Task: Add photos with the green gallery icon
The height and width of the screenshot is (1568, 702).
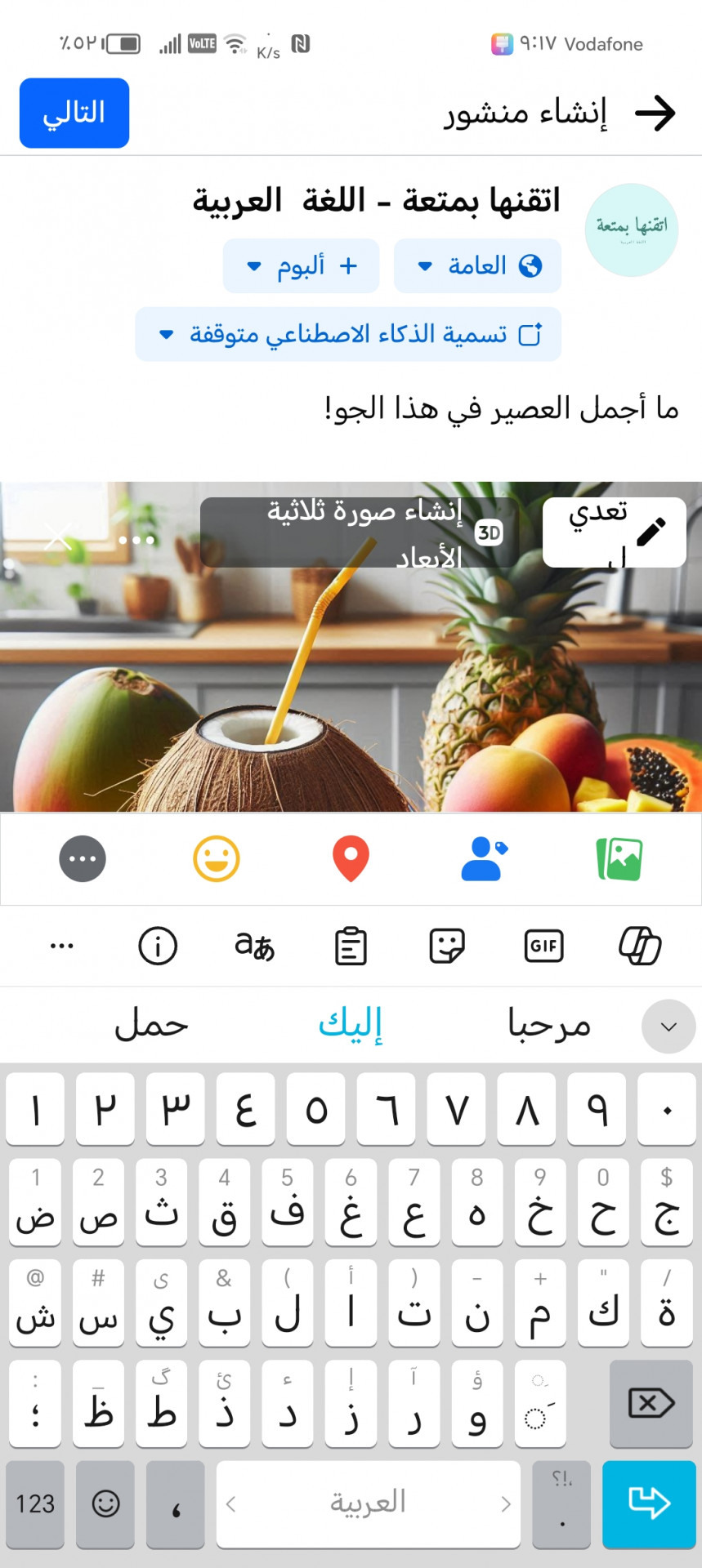Action: point(619,859)
